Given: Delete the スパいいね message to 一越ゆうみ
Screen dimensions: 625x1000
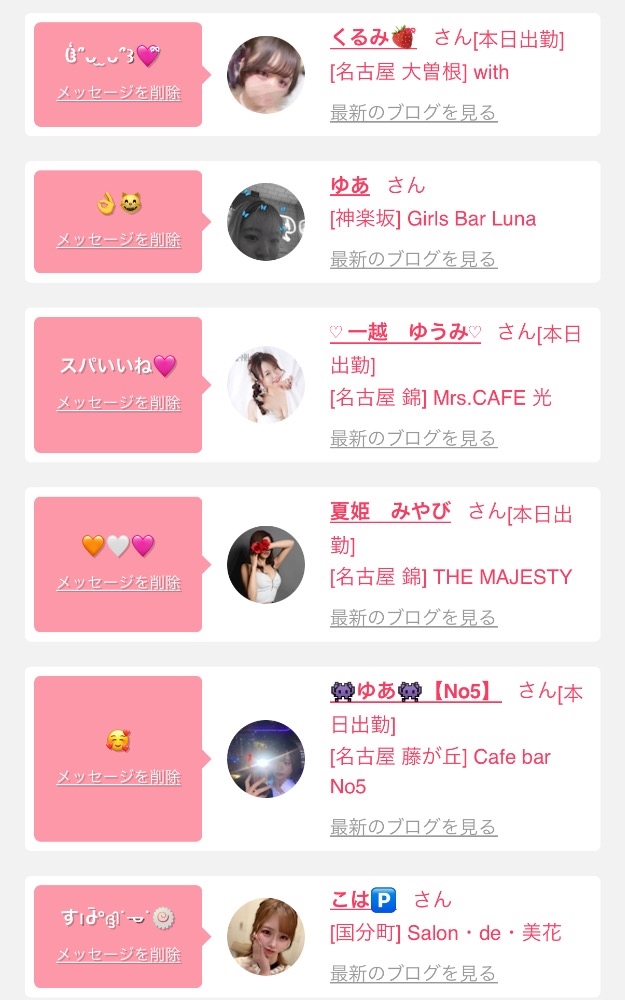Looking at the screenshot, I should pos(119,404).
